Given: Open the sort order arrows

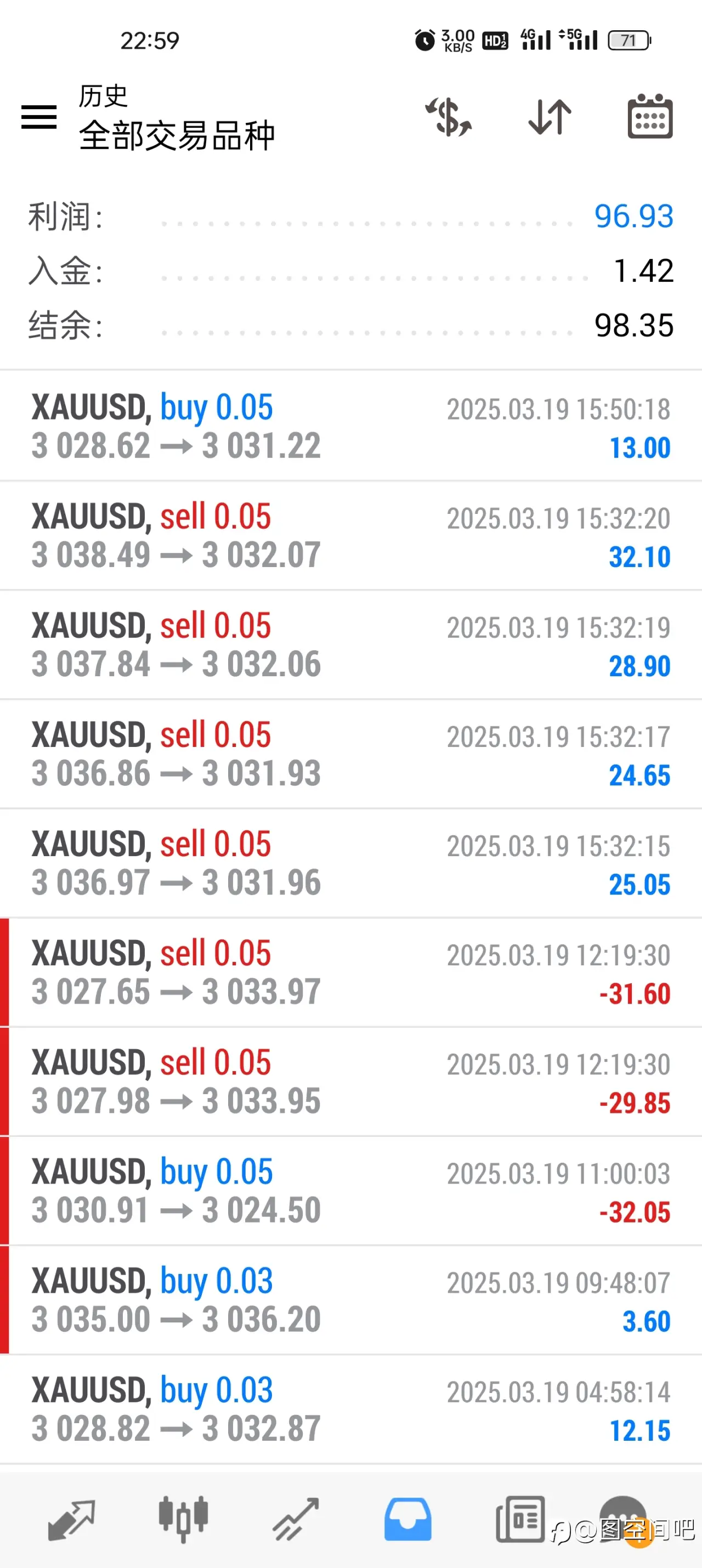Looking at the screenshot, I should pos(550,117).
